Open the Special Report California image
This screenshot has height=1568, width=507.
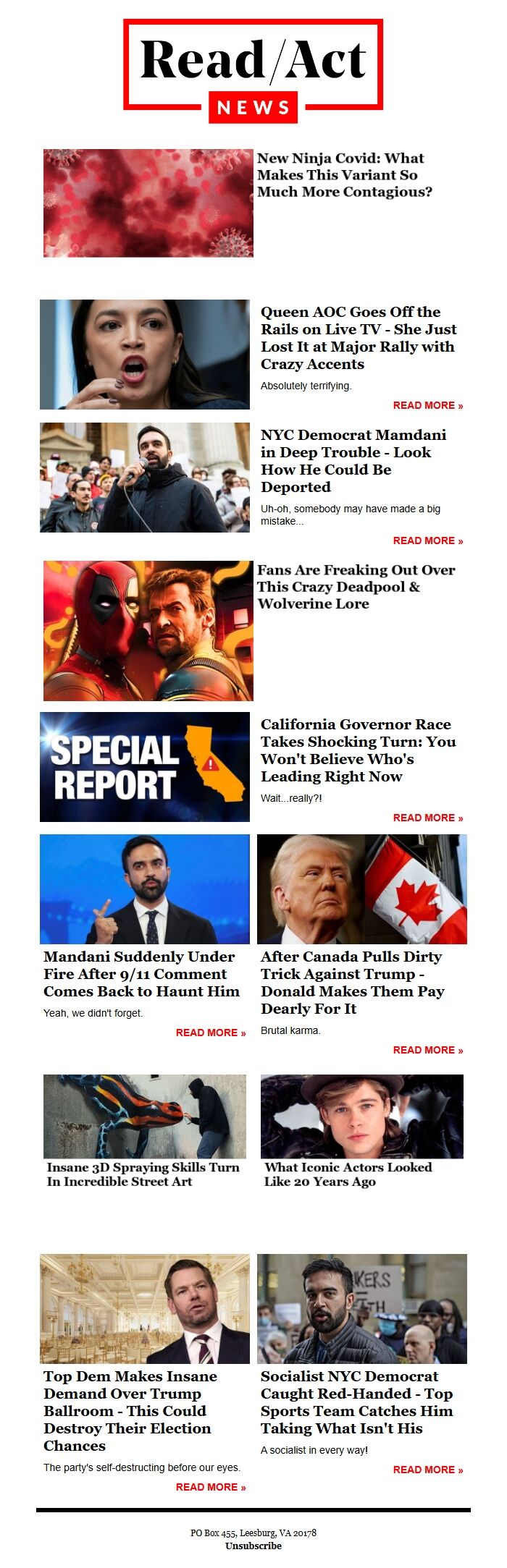[145, 767]
